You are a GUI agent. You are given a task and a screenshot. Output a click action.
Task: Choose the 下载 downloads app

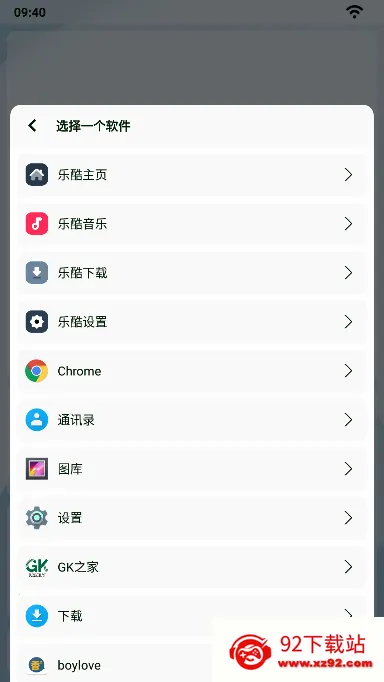pos(192,616)
